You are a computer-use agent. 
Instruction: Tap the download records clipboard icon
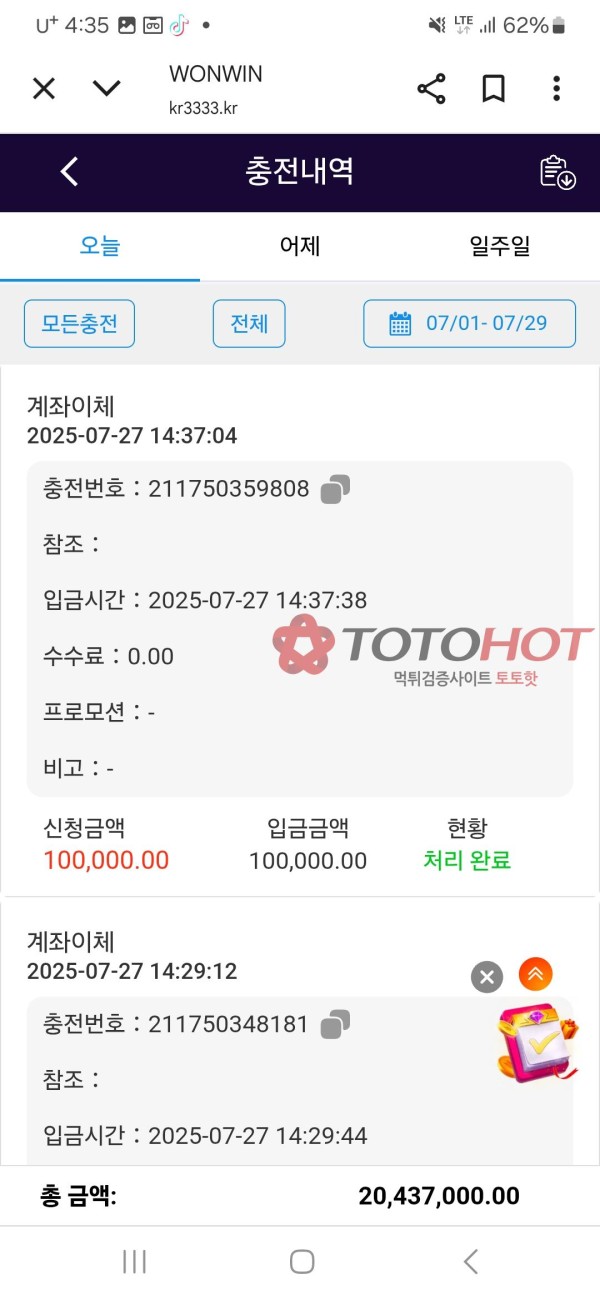click(557, 172)
